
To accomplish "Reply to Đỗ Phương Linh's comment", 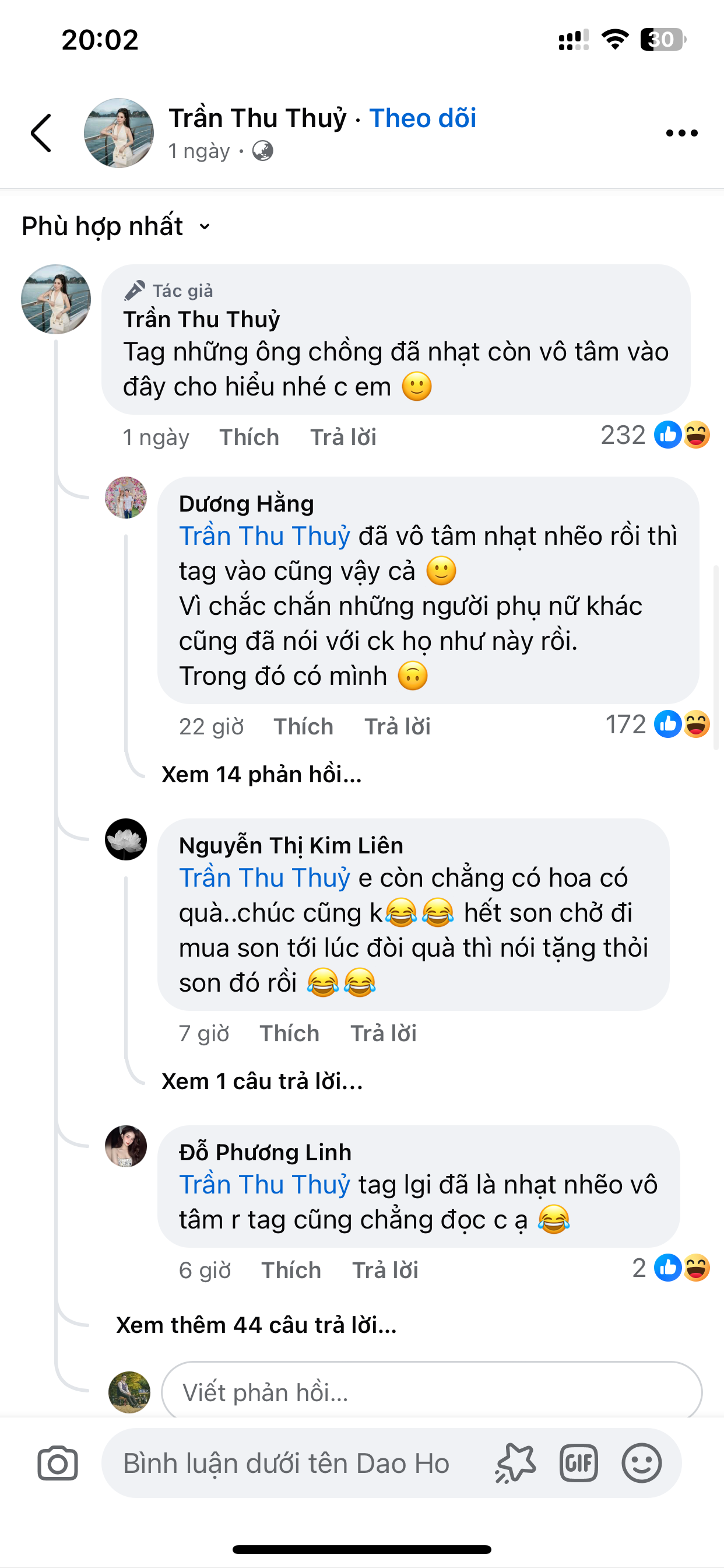I will tap(385, 1270).
